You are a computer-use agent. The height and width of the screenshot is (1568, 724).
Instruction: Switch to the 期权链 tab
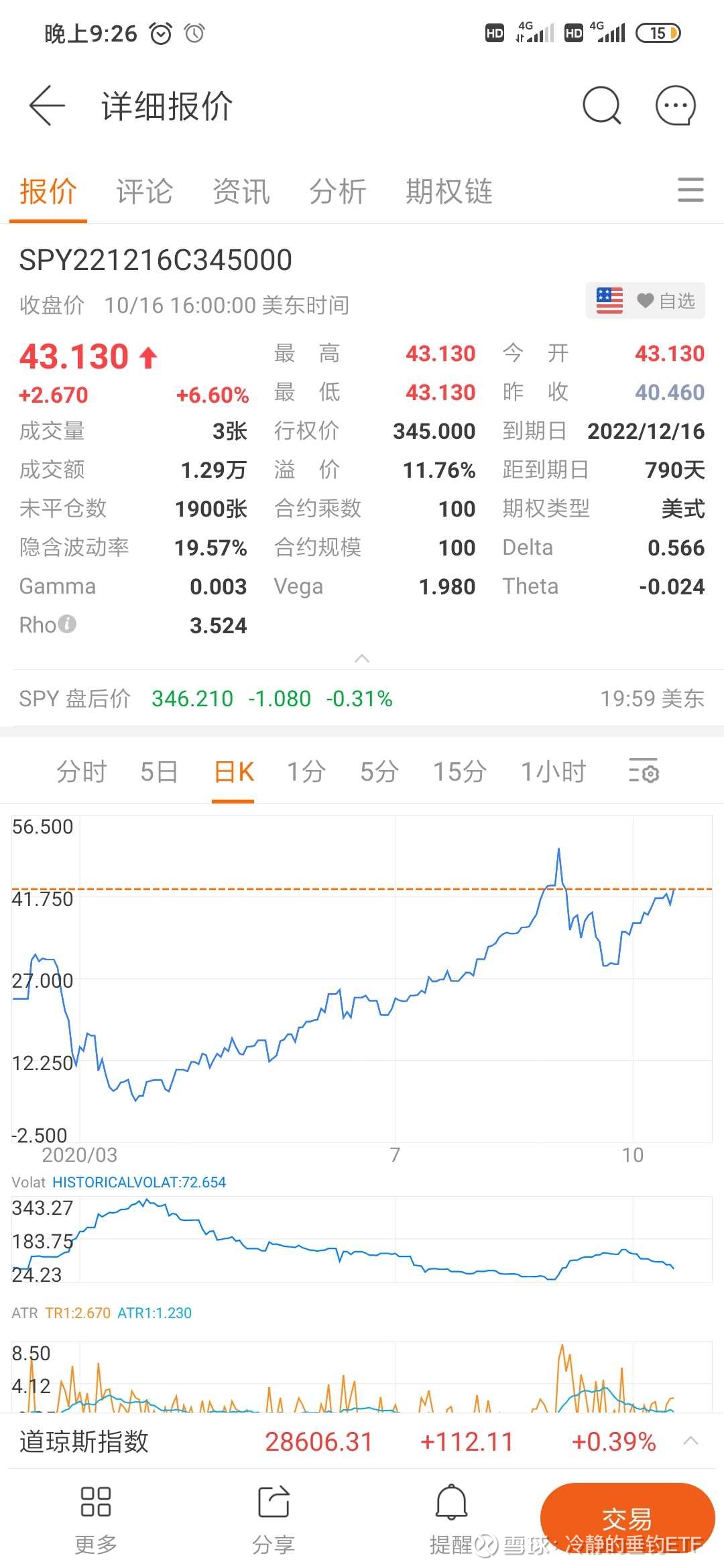point(448,191)
